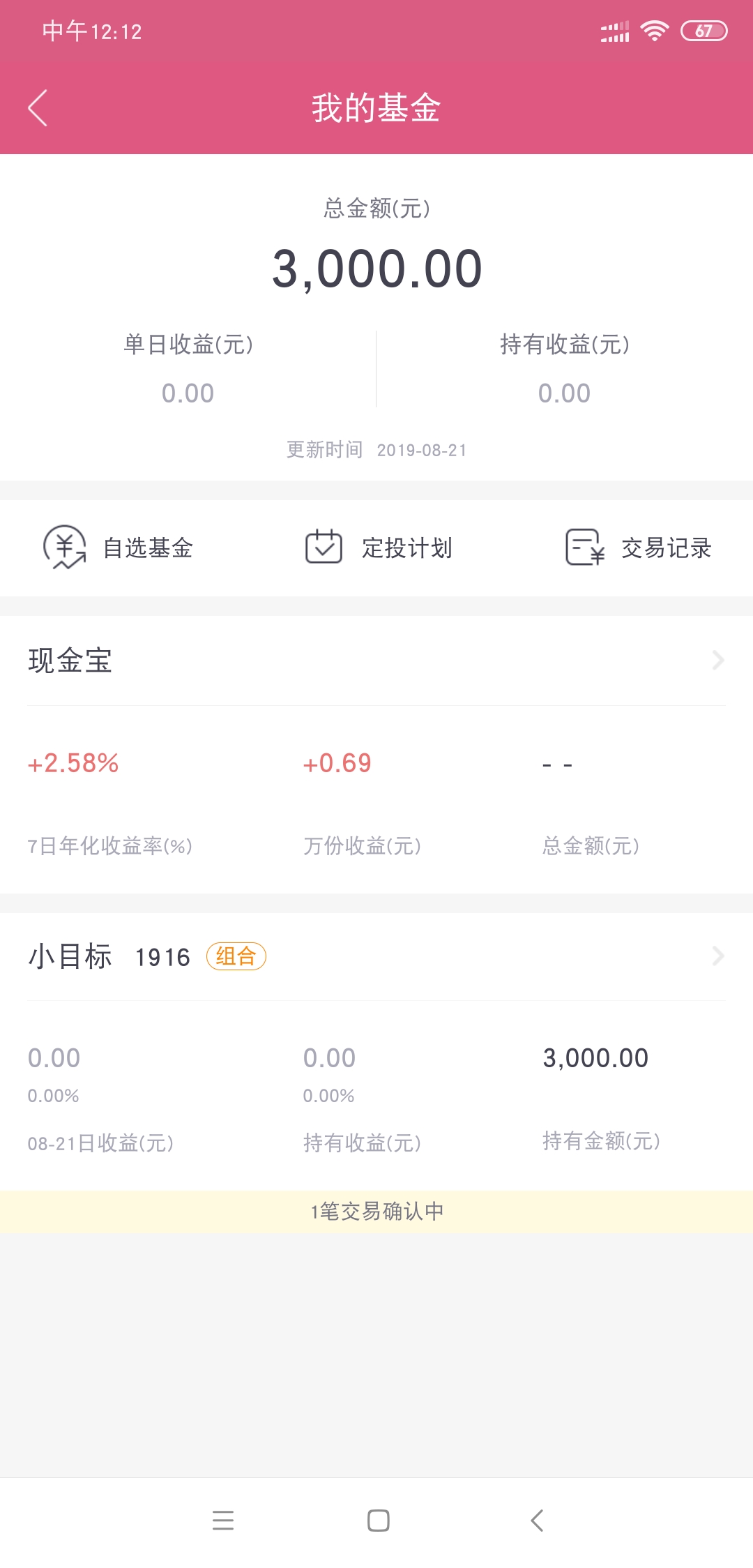Open the system recent apps menu
Viewport: 753px width, 1568px height.
223,1521
